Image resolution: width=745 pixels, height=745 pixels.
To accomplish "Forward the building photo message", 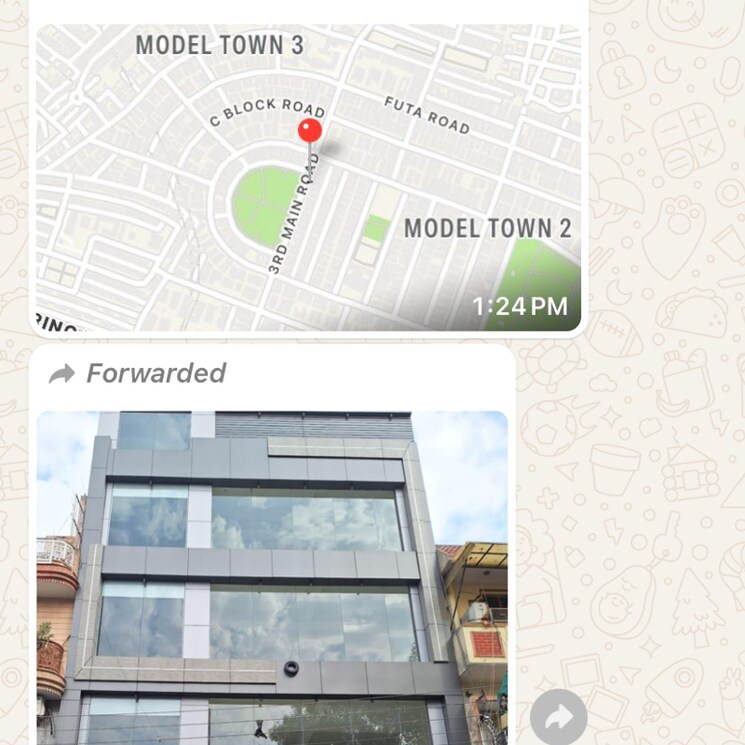I will click(x=557, y=716).
